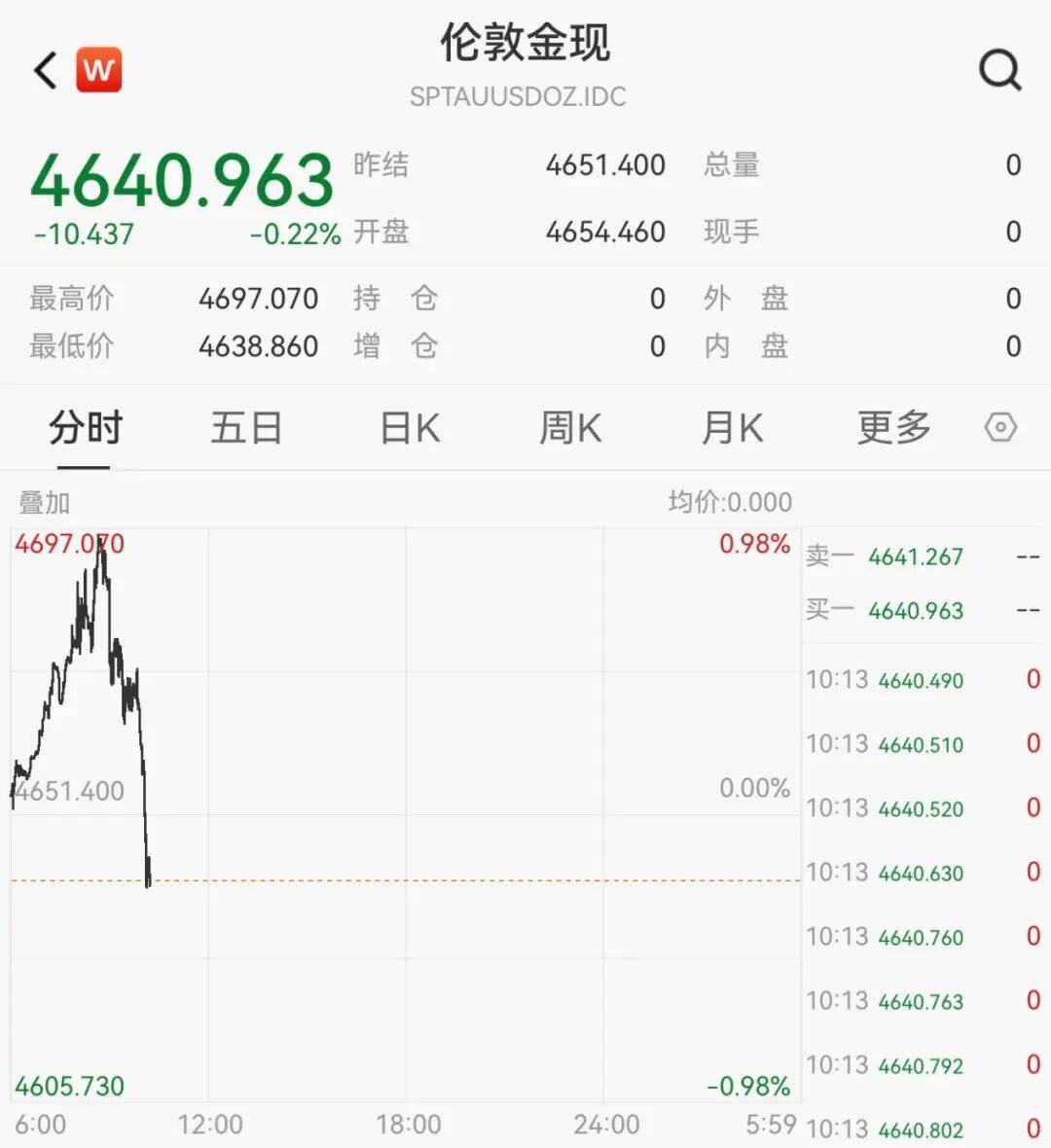The image size is (1051, 1148).
Task: Go back using the left arrow
Action: (46, 70)
